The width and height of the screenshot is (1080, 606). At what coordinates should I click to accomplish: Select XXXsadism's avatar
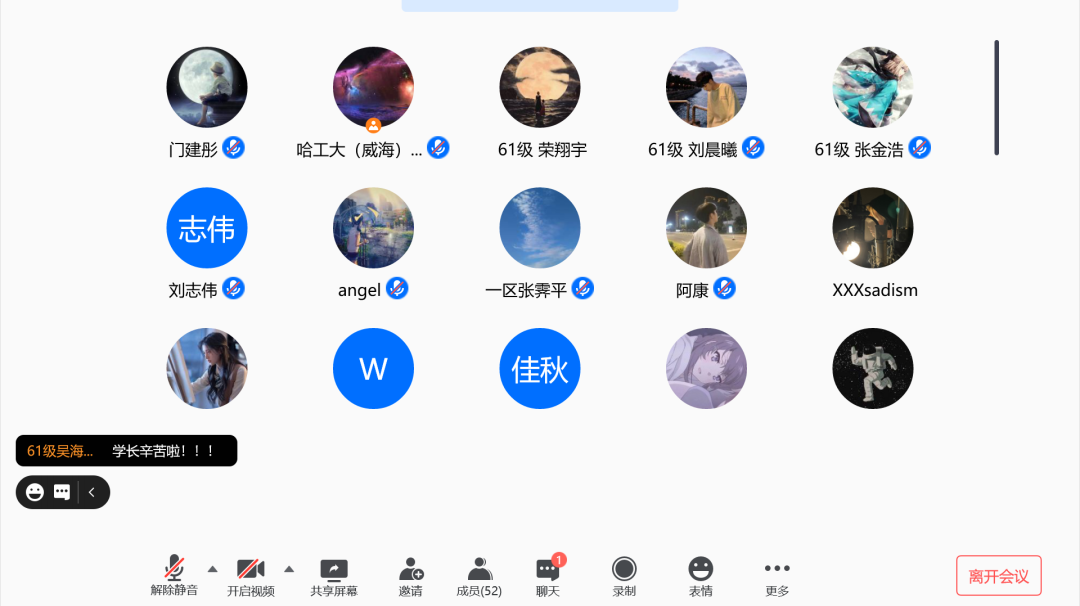coord(873,228)
